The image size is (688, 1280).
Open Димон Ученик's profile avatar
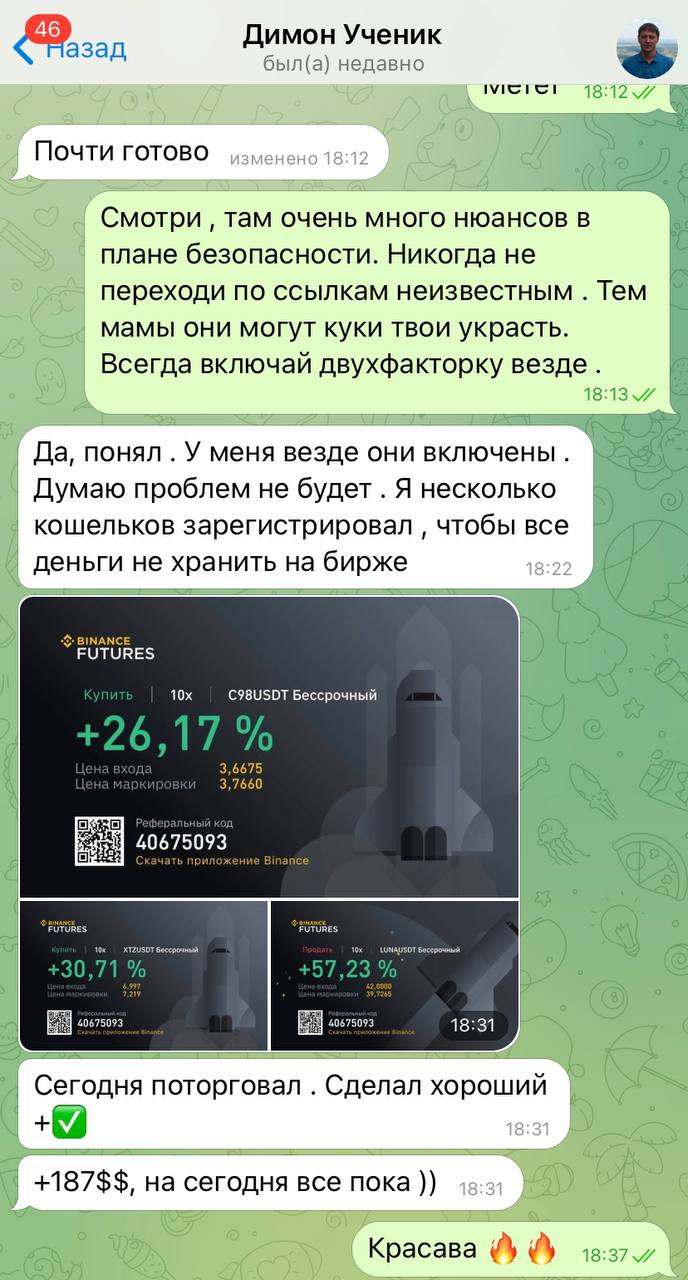tap(647, 48)
